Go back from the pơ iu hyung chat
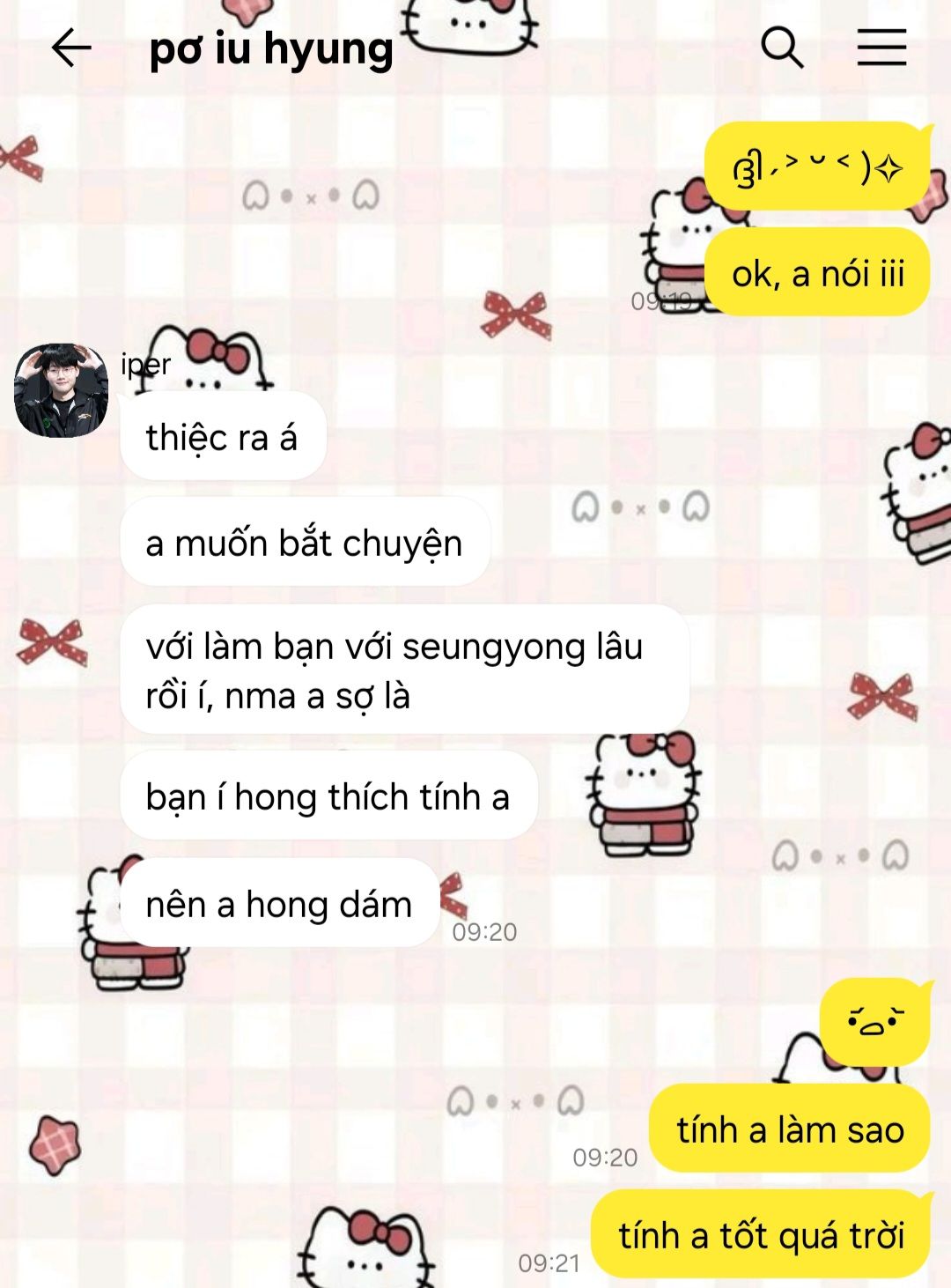 (x=70, y=48)
